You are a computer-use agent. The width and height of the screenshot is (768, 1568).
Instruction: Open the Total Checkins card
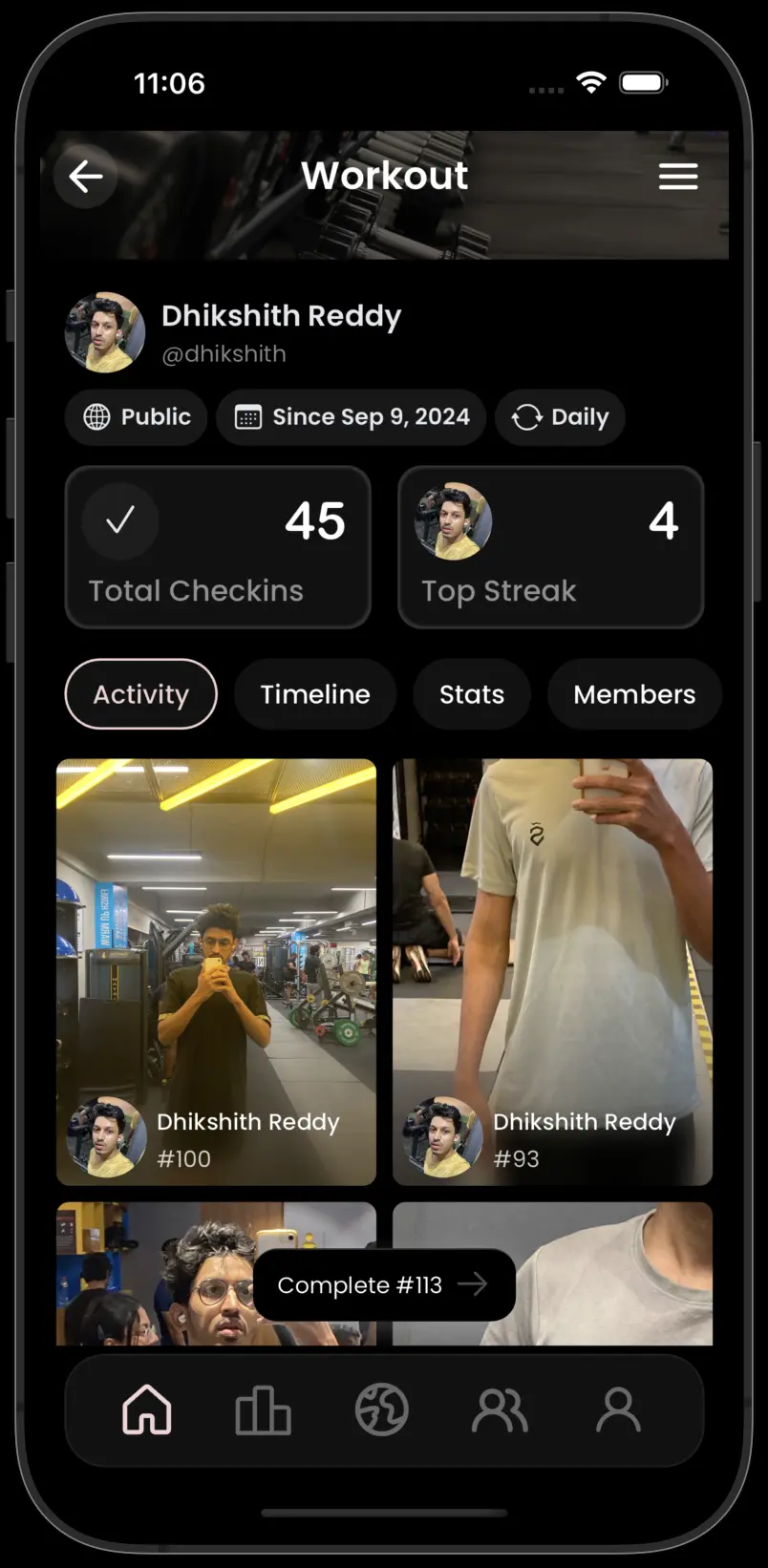tap(218, 547)
